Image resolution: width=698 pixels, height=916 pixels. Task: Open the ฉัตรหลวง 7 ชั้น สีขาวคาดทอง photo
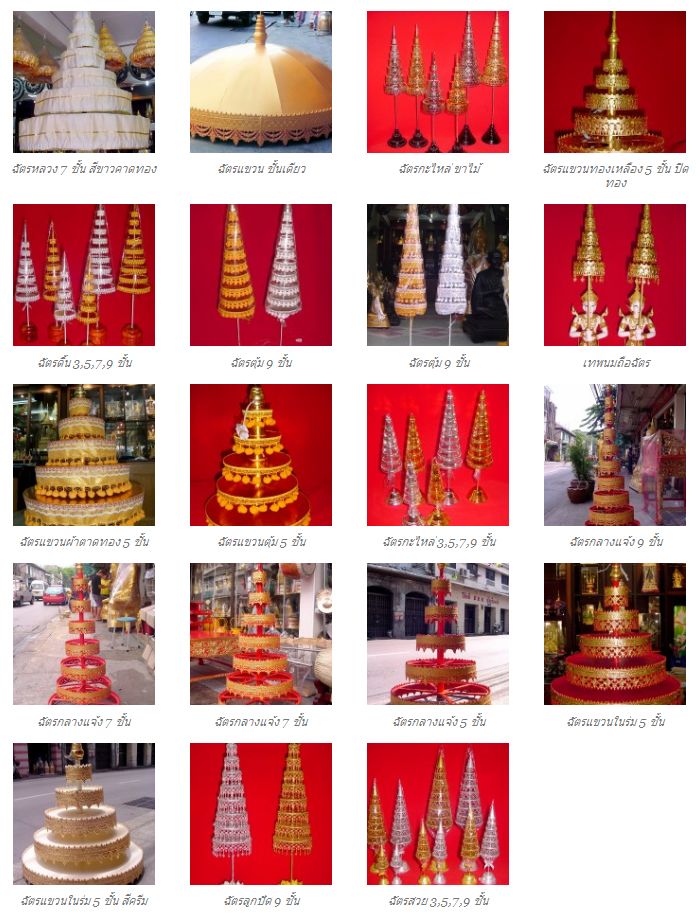point(84,82)
